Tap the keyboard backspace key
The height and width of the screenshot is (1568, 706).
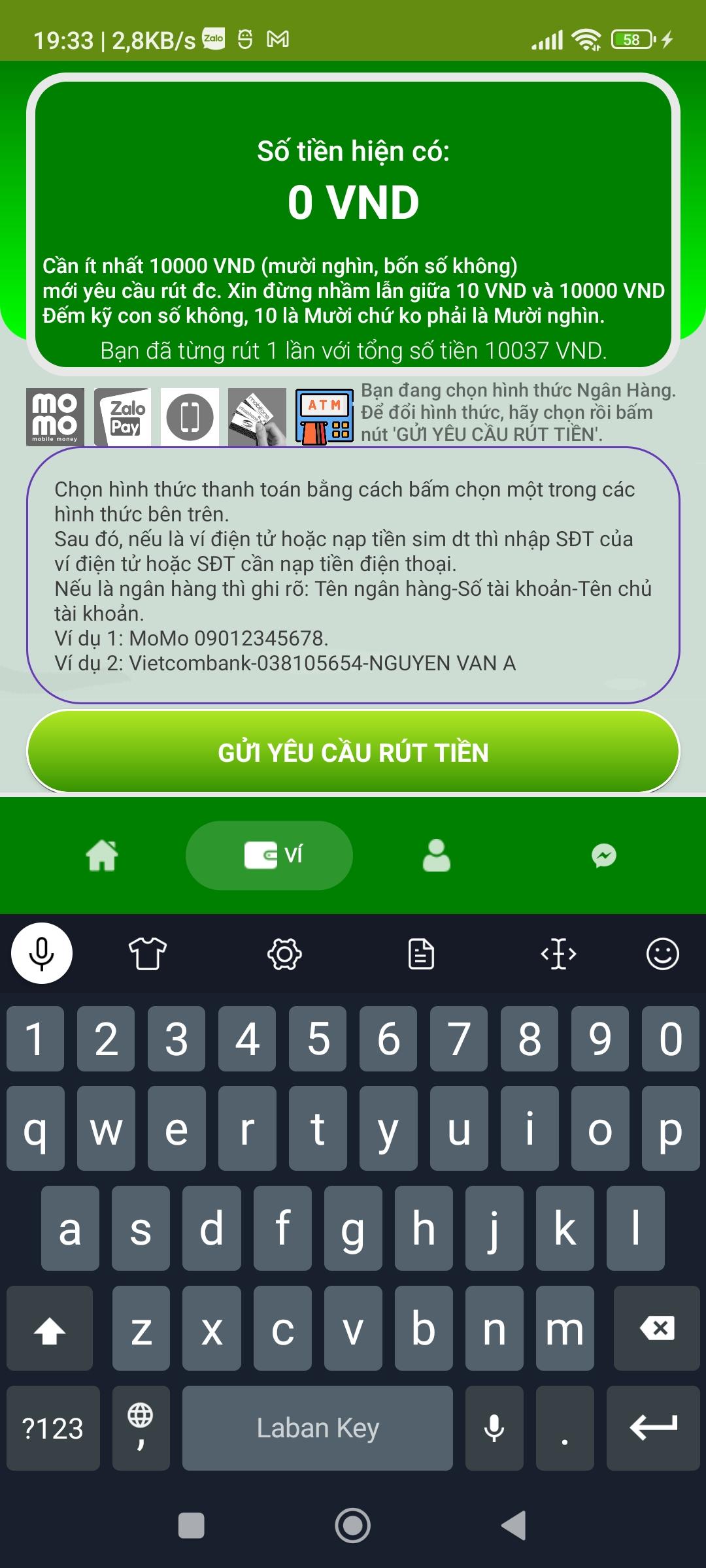[654, 1328]
